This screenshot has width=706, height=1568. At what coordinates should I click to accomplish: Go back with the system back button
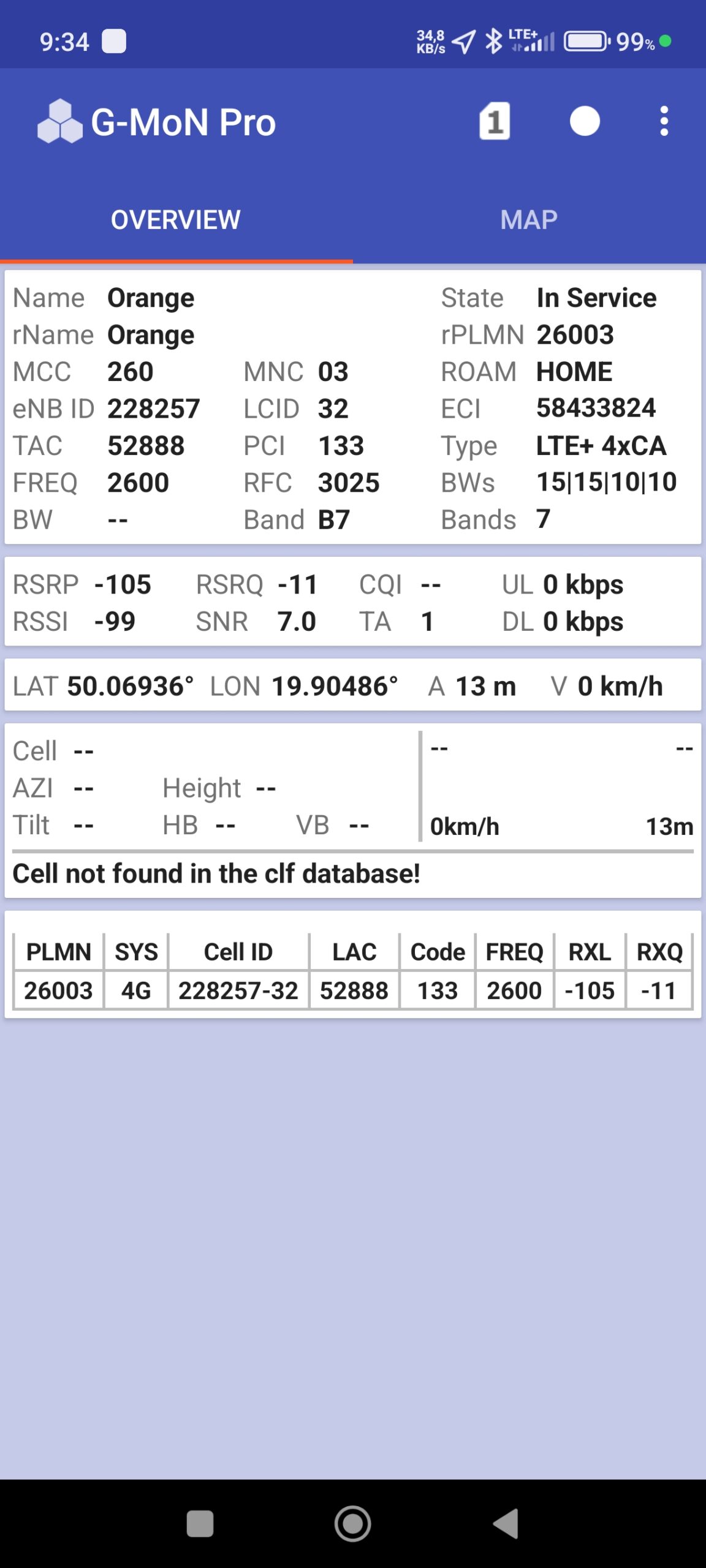click(x=506, y=1523)
